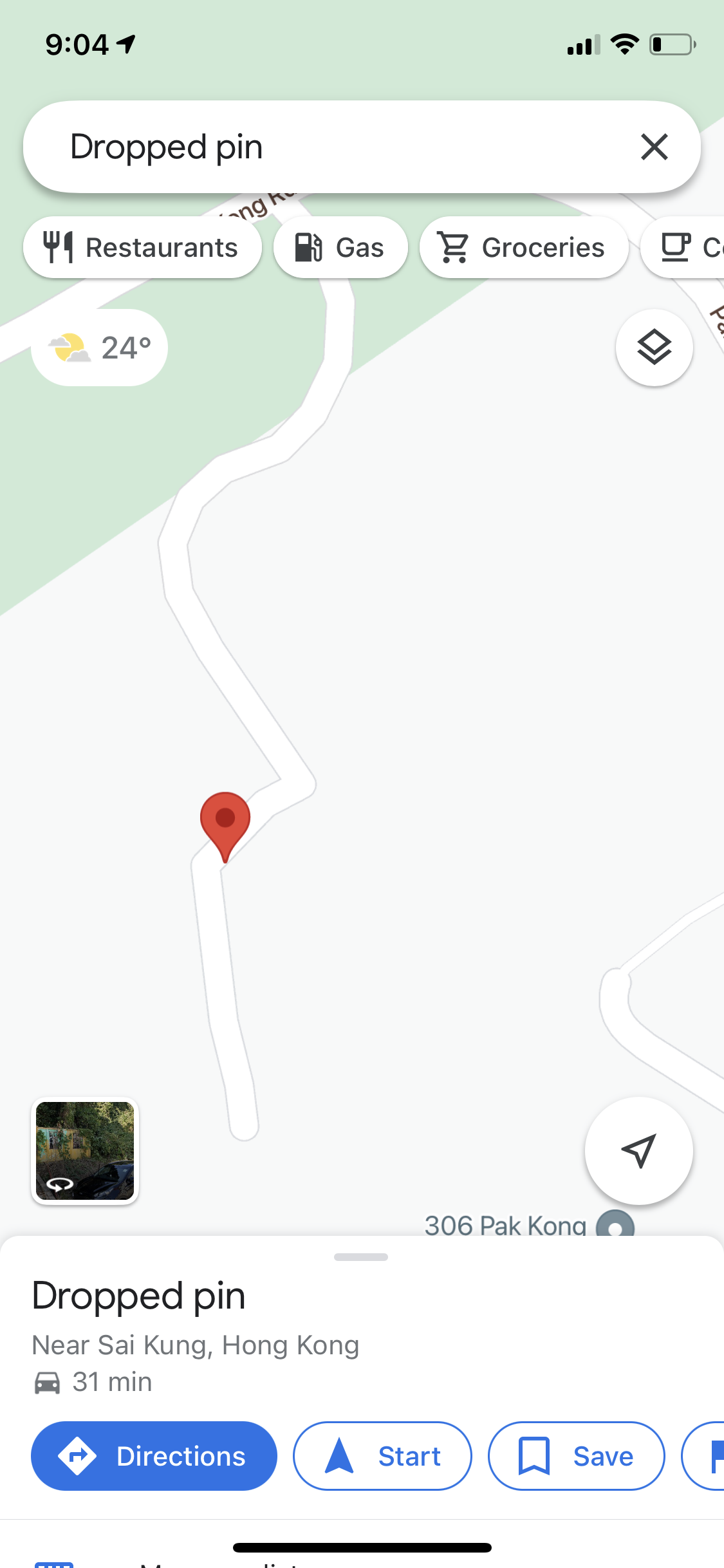The image size is (724, 1568).
Task: Select the Restaurants chip
Action: 142,248
